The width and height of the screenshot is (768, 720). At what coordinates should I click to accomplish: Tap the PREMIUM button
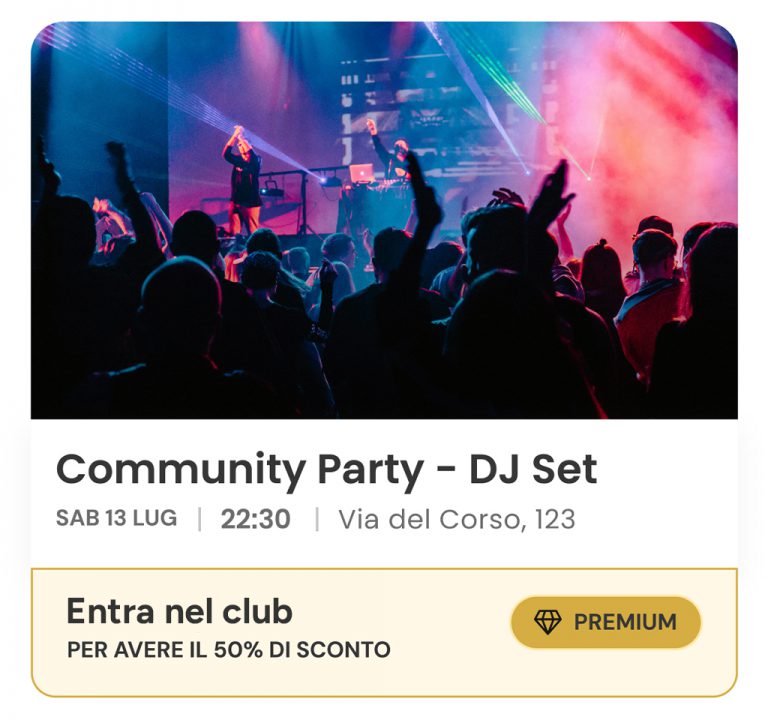[x=606, y=622]
